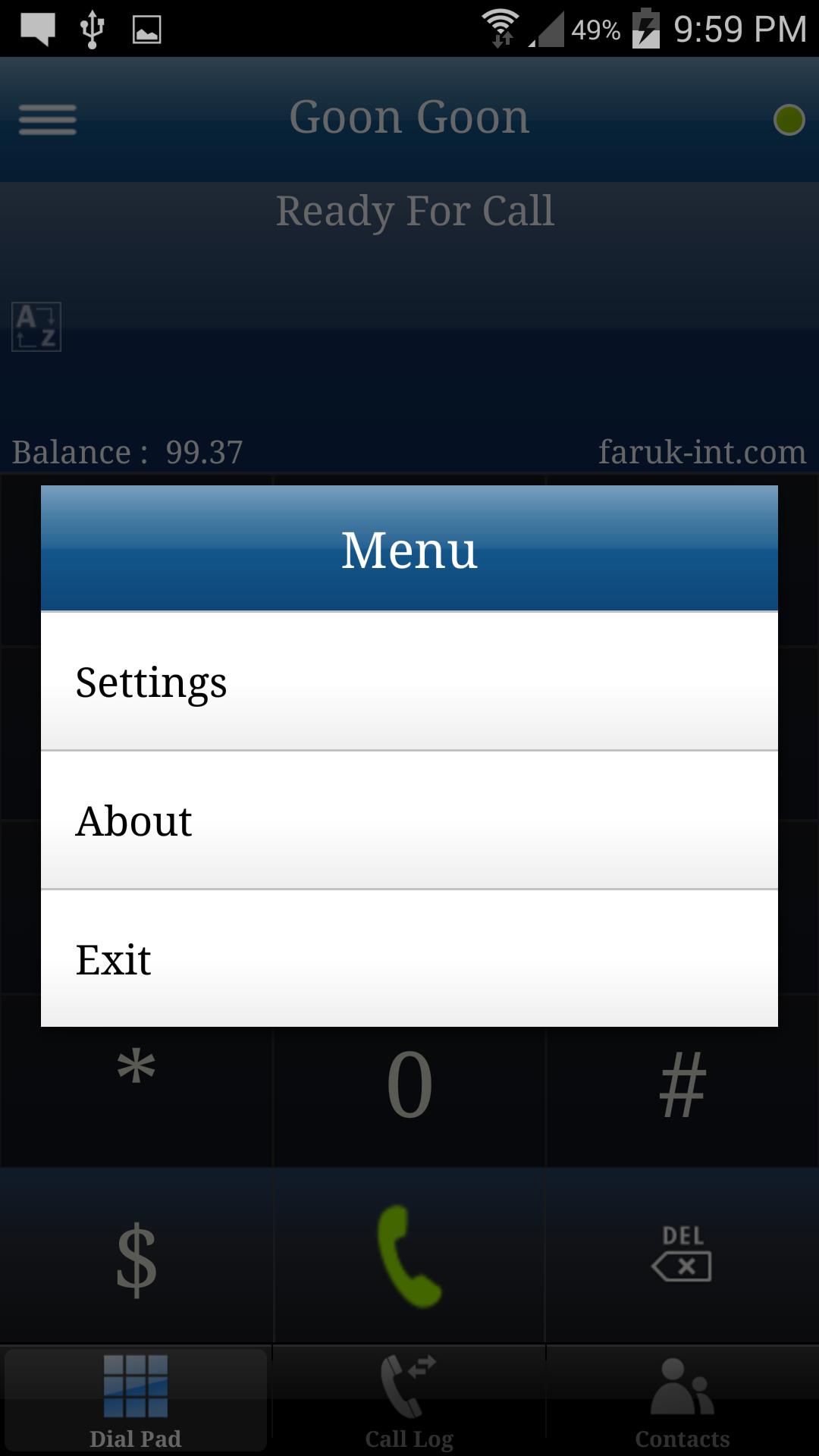Dial the 0 key
Viewport: 819px width, 1456px height.
click(409, 1083)
